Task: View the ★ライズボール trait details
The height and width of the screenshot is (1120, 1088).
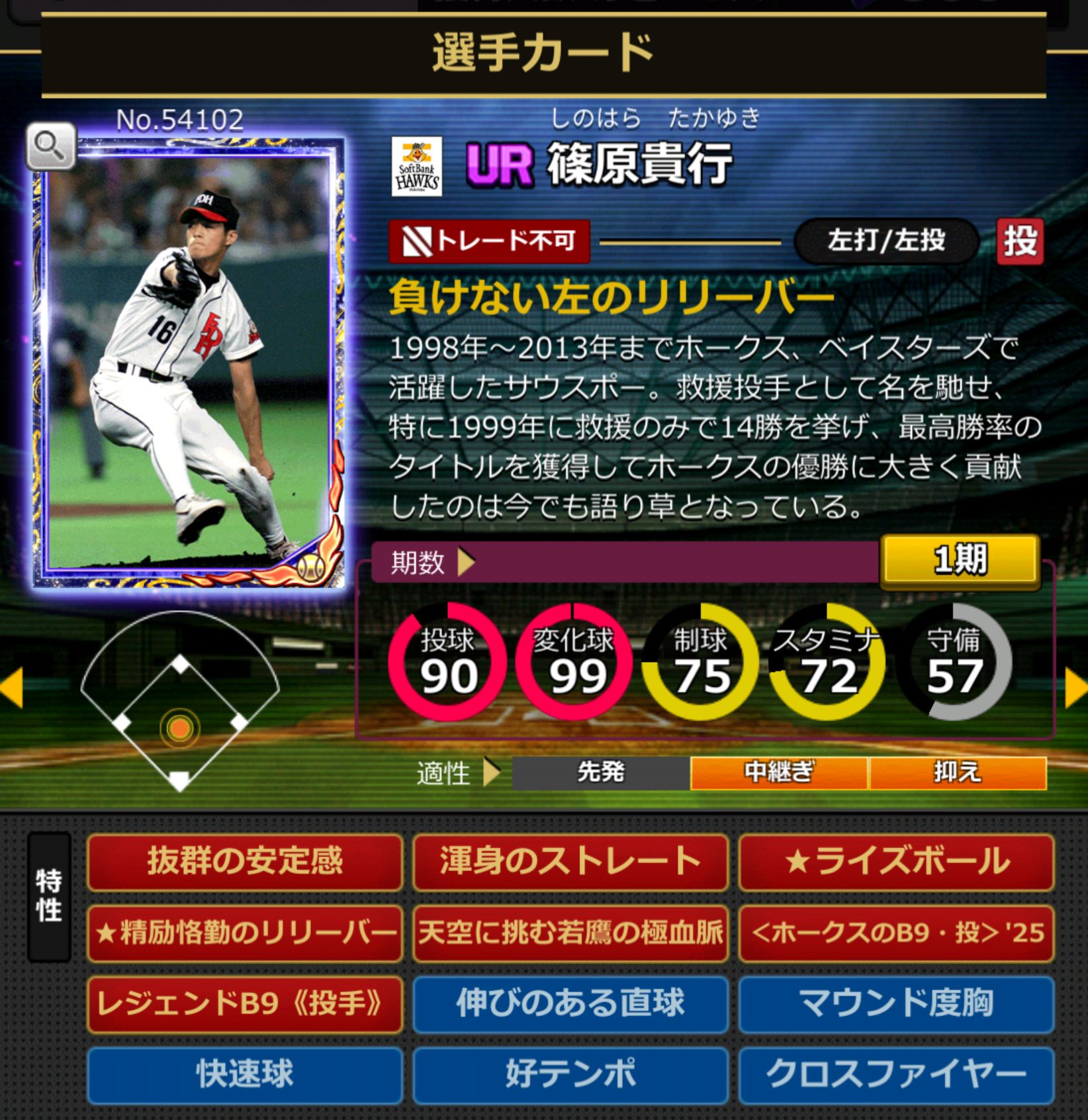Action: coord(896,861)
